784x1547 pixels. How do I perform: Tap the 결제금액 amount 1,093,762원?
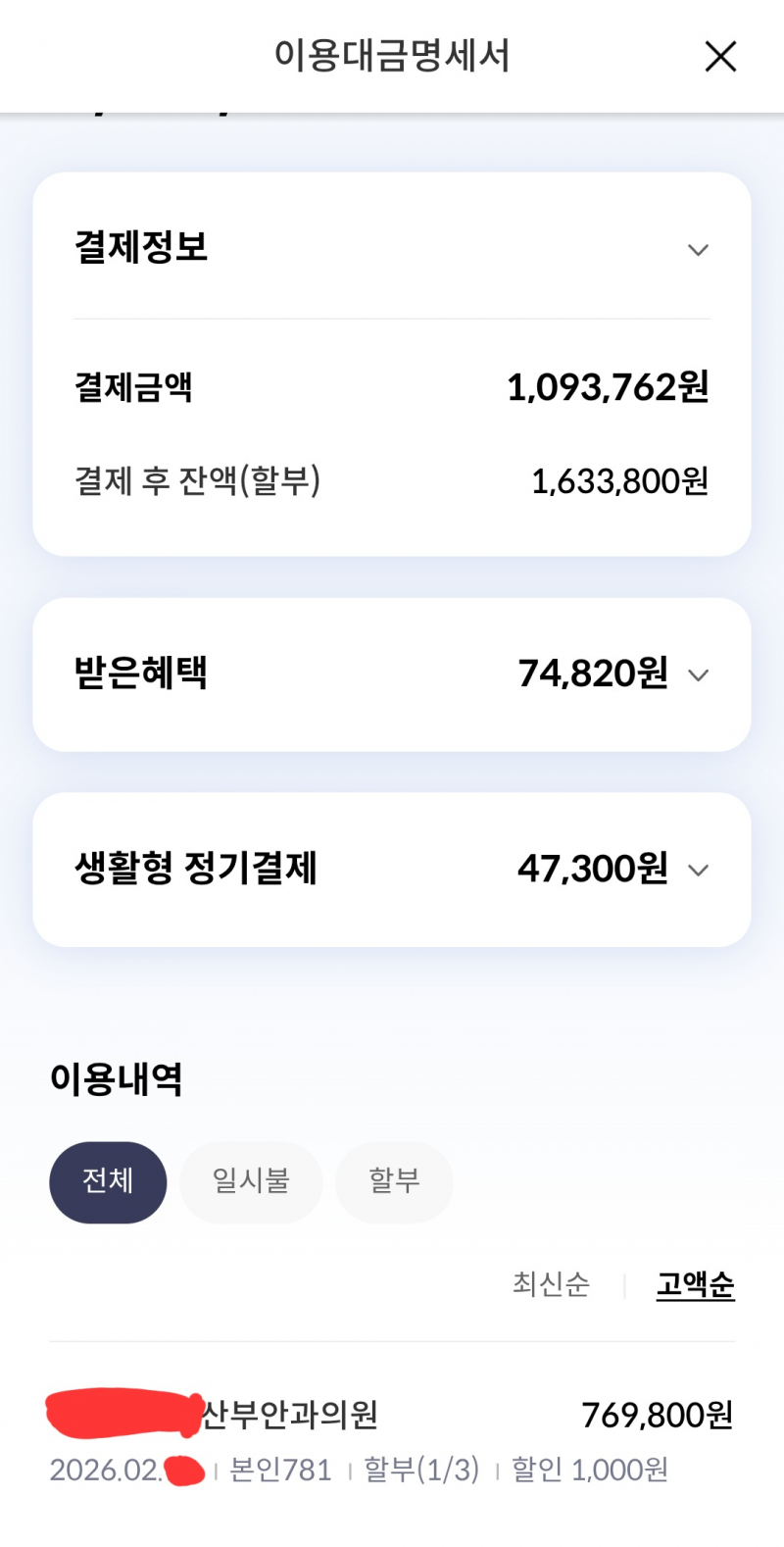[608, 388]
